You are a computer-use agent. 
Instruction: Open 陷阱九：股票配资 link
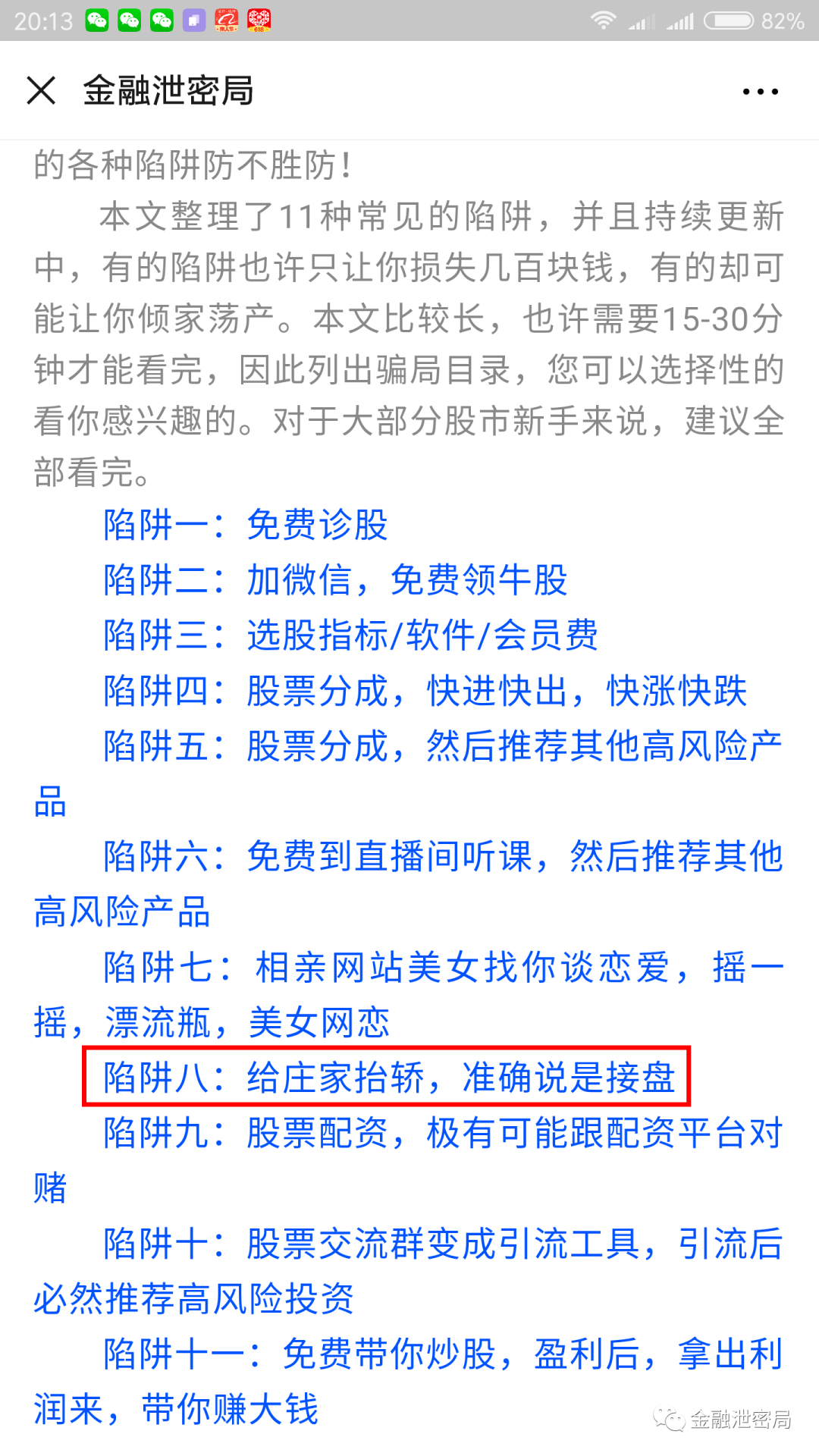[x=442, y=1134]
